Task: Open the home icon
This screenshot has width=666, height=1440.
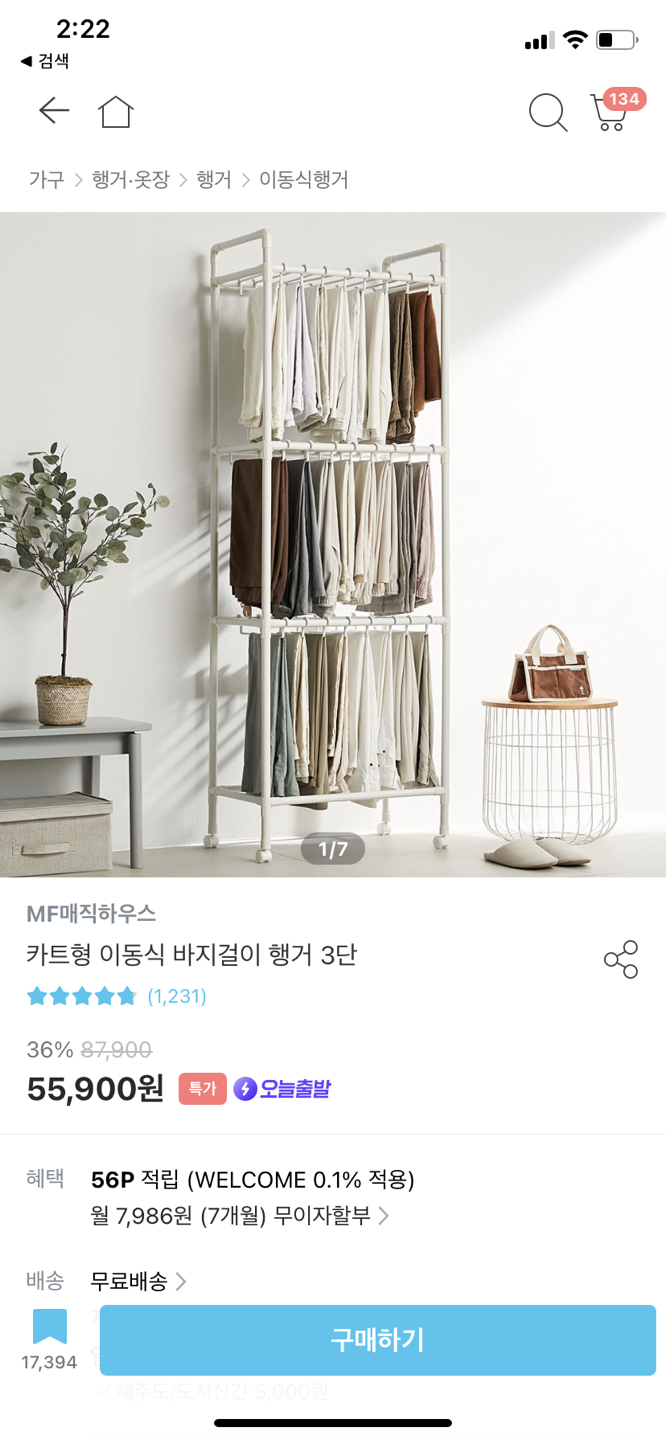Action: (x=116, y=112)
